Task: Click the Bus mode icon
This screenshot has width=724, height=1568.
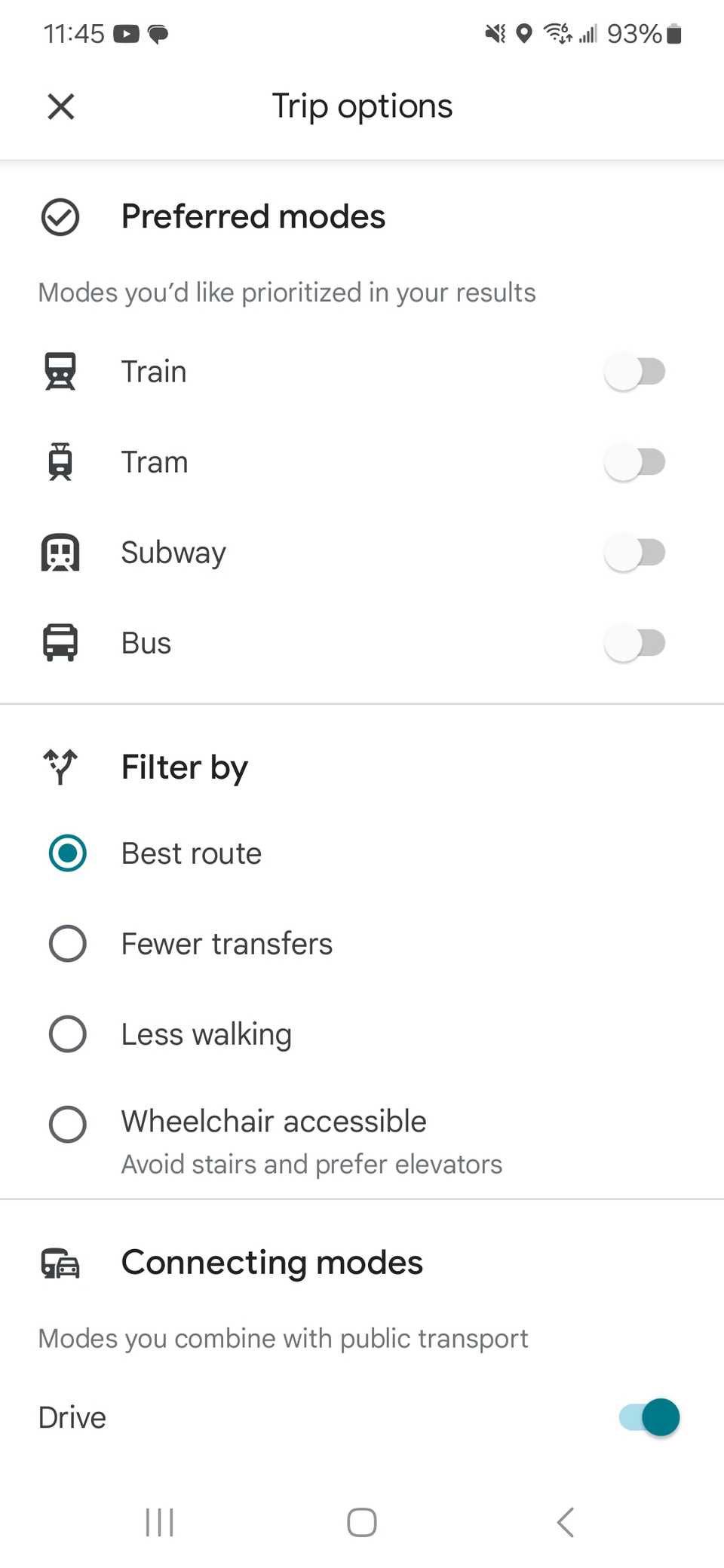Action: [60, 642]
